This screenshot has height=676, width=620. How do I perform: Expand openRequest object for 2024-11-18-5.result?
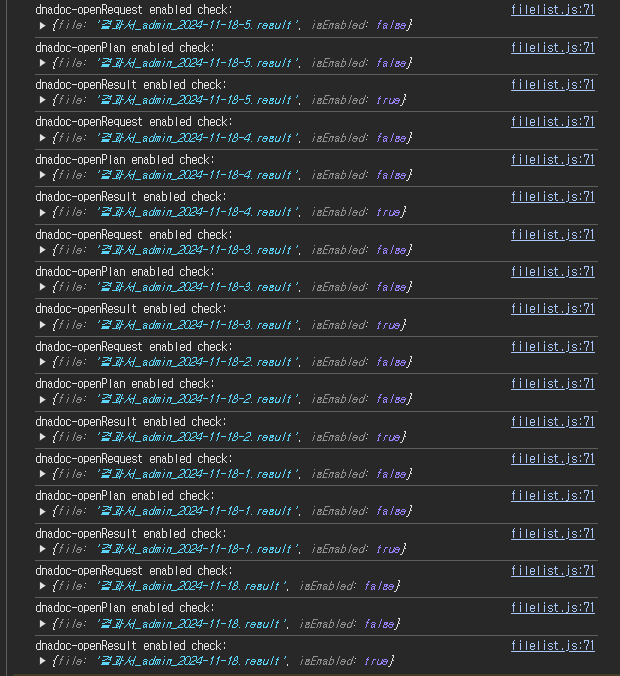42,24
